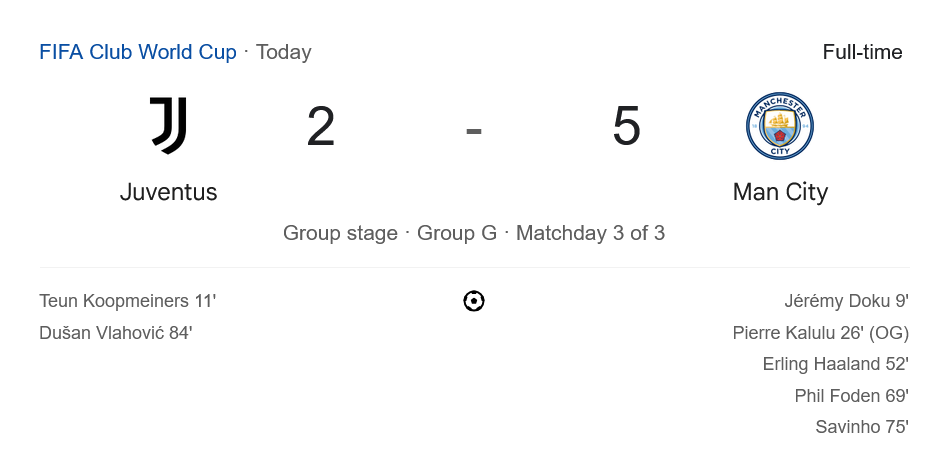This screenshot has width=948, height=457.
Task: Open the Man City team page
Action: [x=780, y=191]
